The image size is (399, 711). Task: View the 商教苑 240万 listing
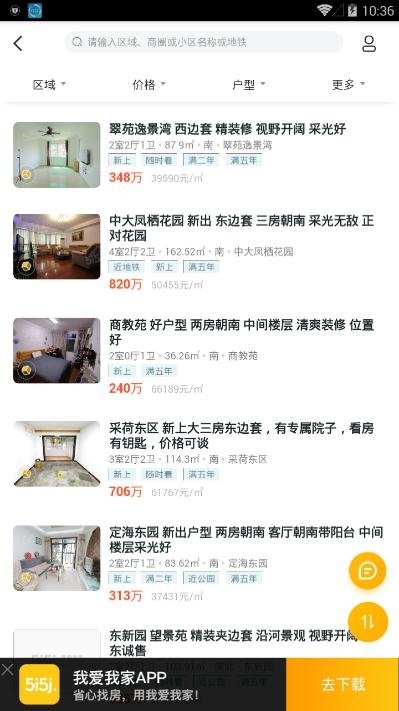tap(200, 356)
